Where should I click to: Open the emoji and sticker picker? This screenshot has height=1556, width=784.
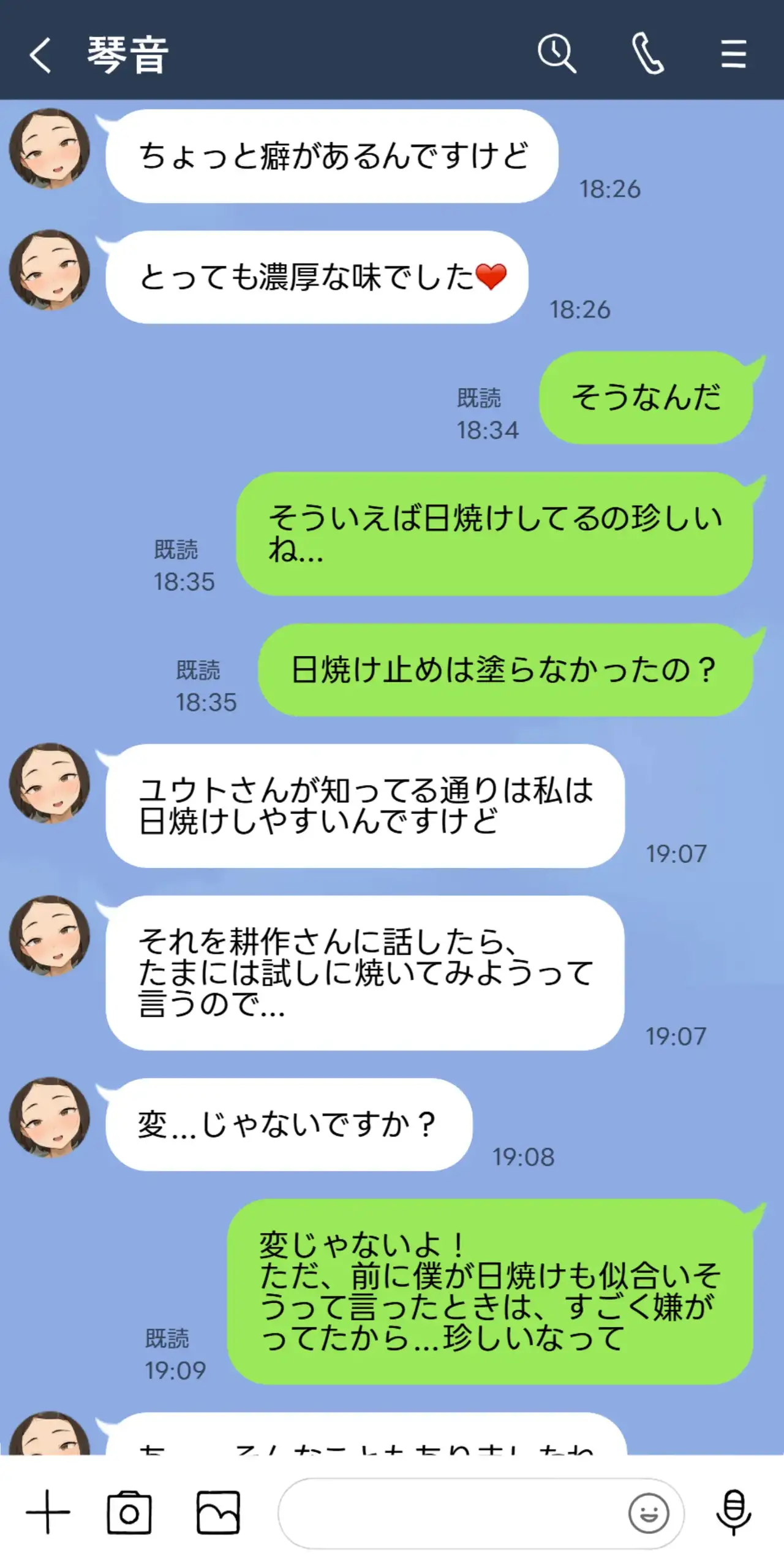pos(649,1513)
